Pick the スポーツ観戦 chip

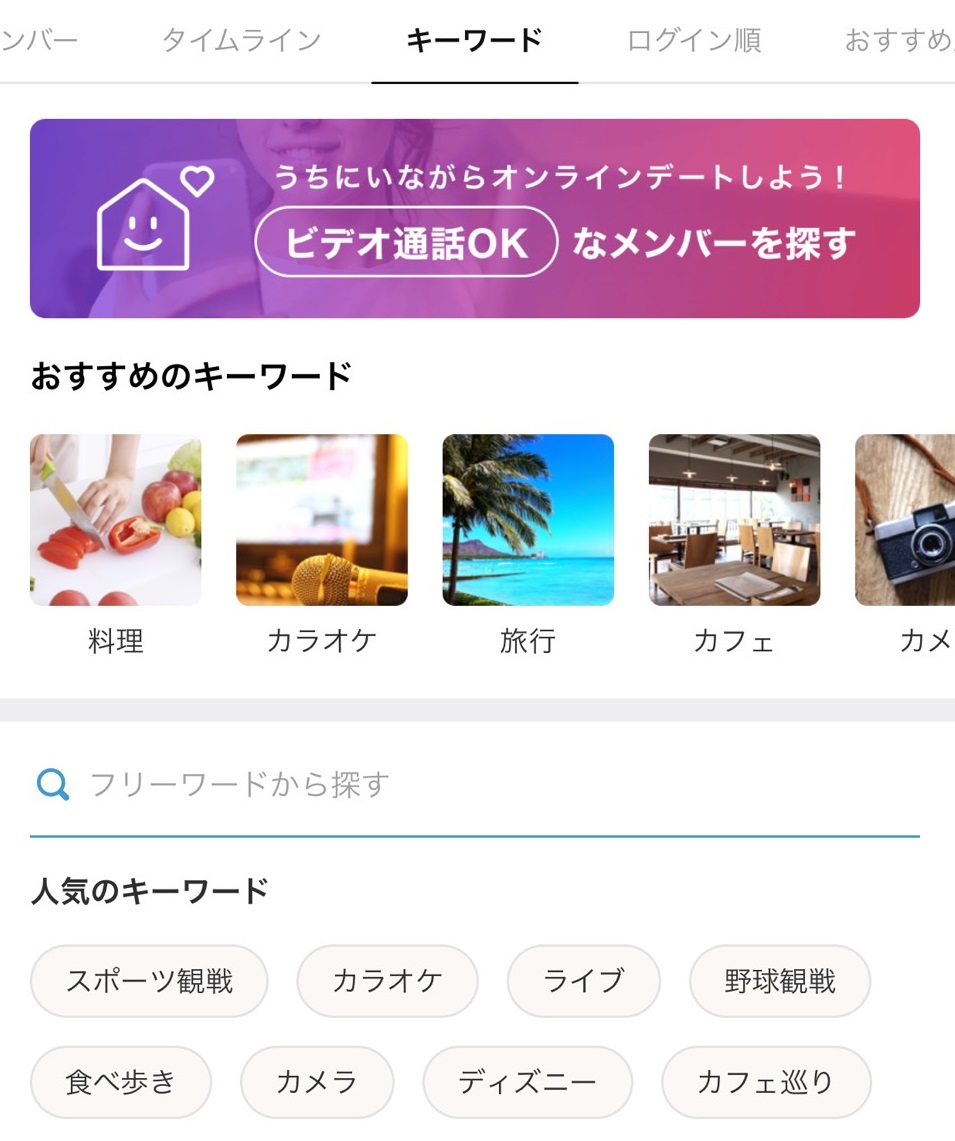(x=149, y=981)
